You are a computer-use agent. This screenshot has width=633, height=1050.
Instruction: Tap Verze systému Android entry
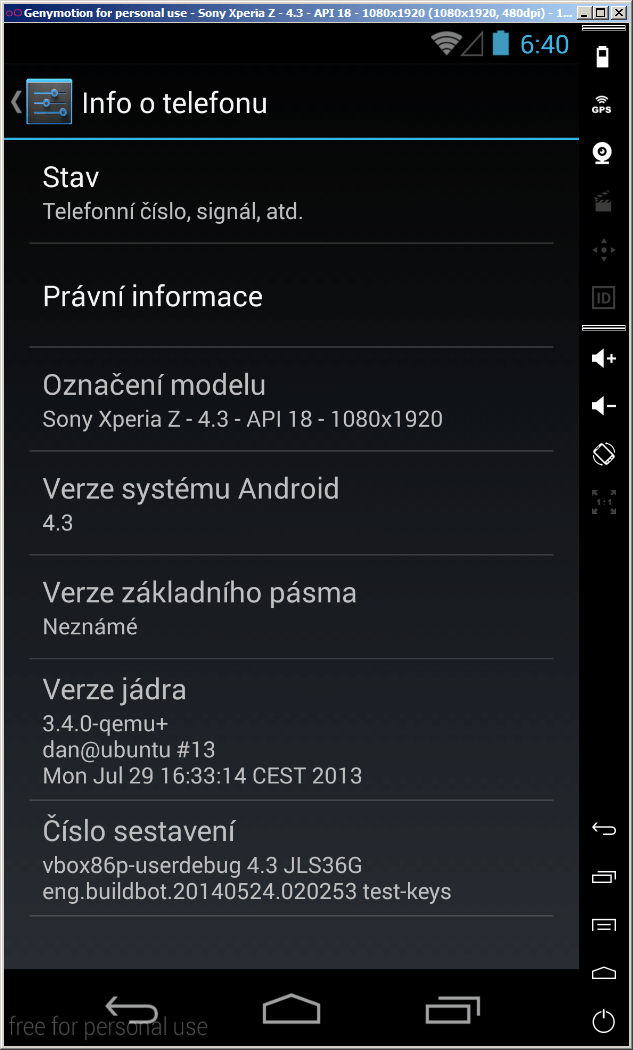coord(291,503)
